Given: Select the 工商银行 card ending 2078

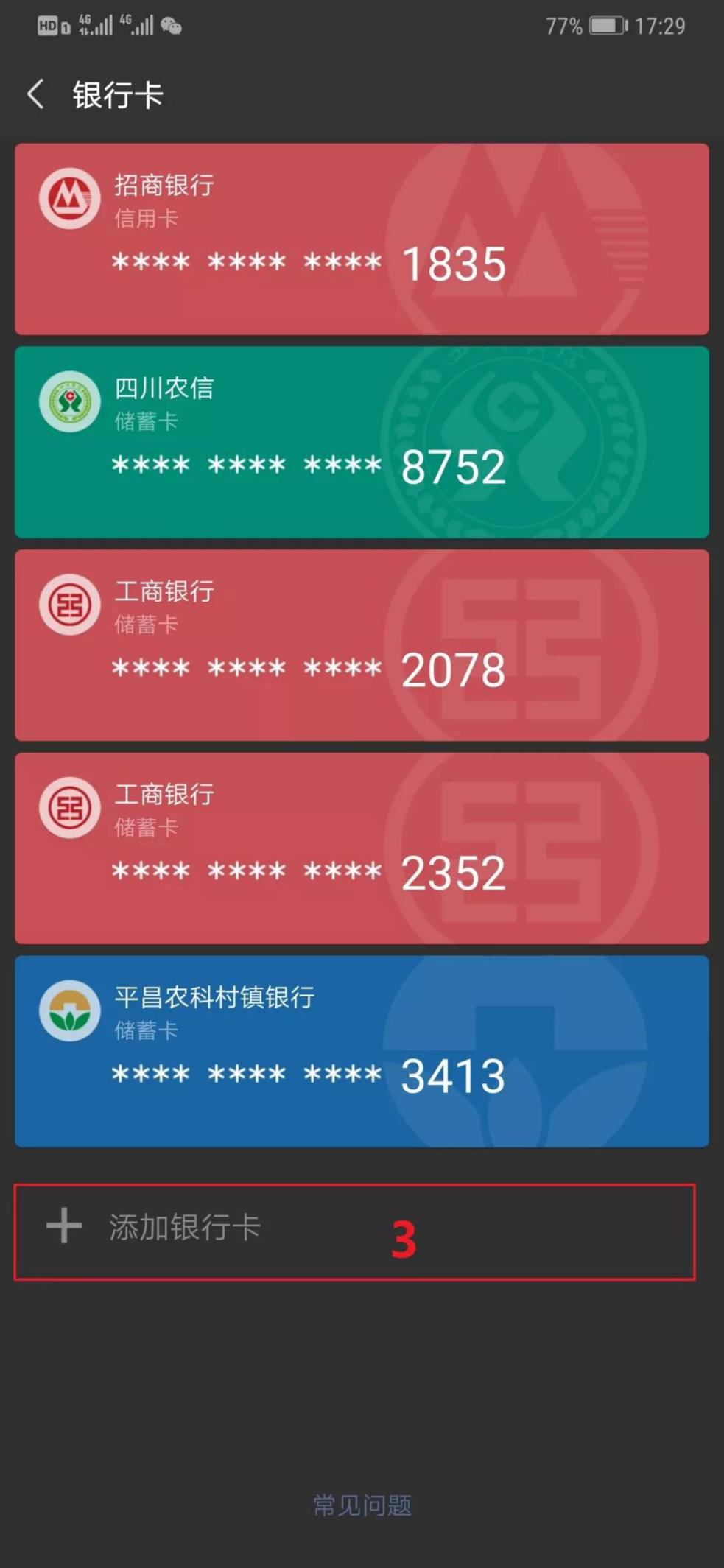Looking at the screenshot, I should point(361,645).
